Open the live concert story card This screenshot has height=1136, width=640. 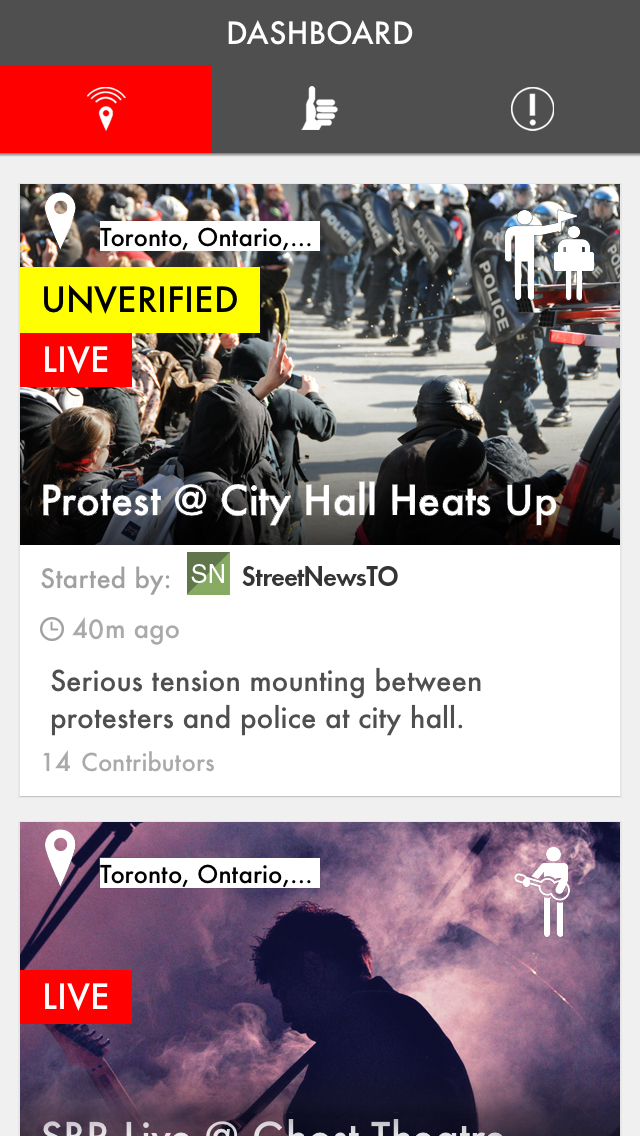coord(320,980)
